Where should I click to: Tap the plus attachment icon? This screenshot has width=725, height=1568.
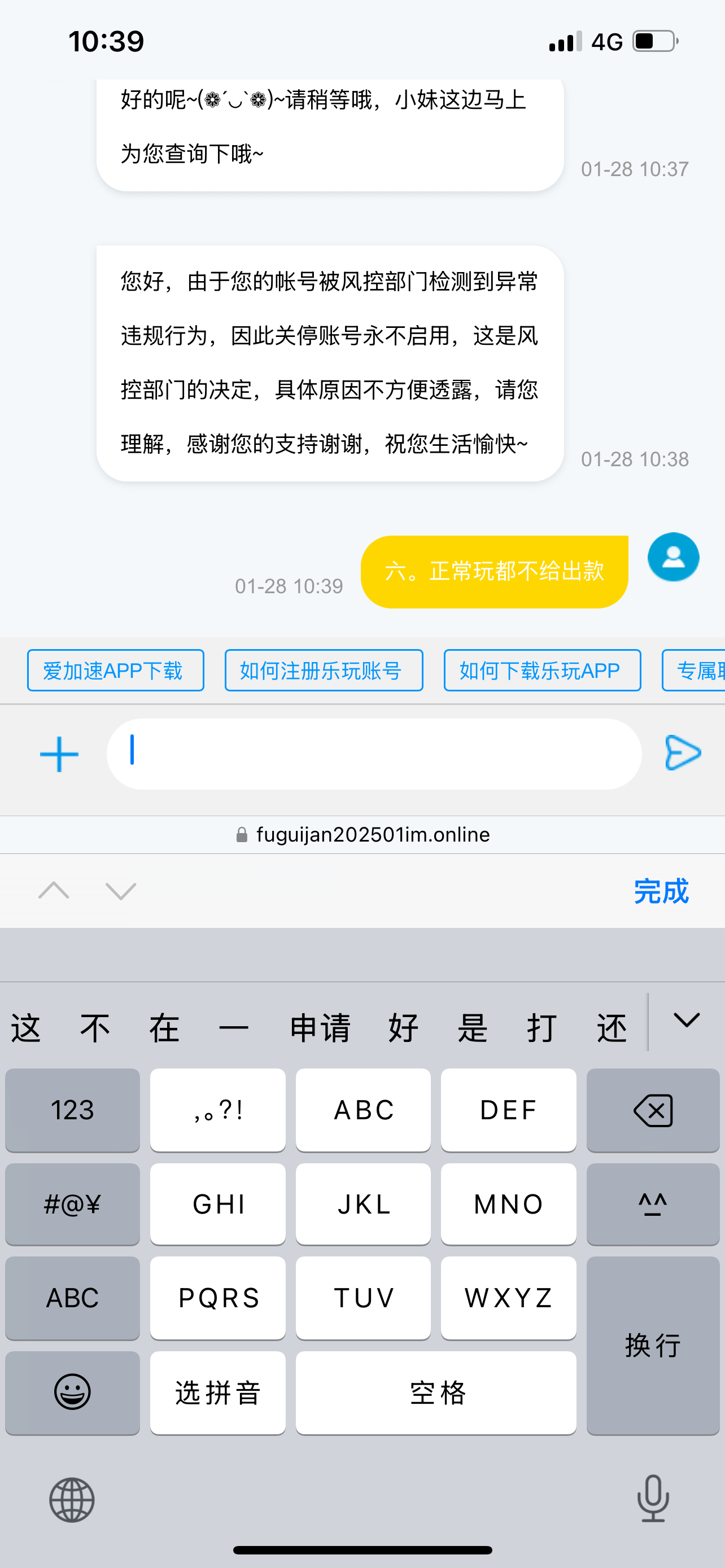(59, 754)
